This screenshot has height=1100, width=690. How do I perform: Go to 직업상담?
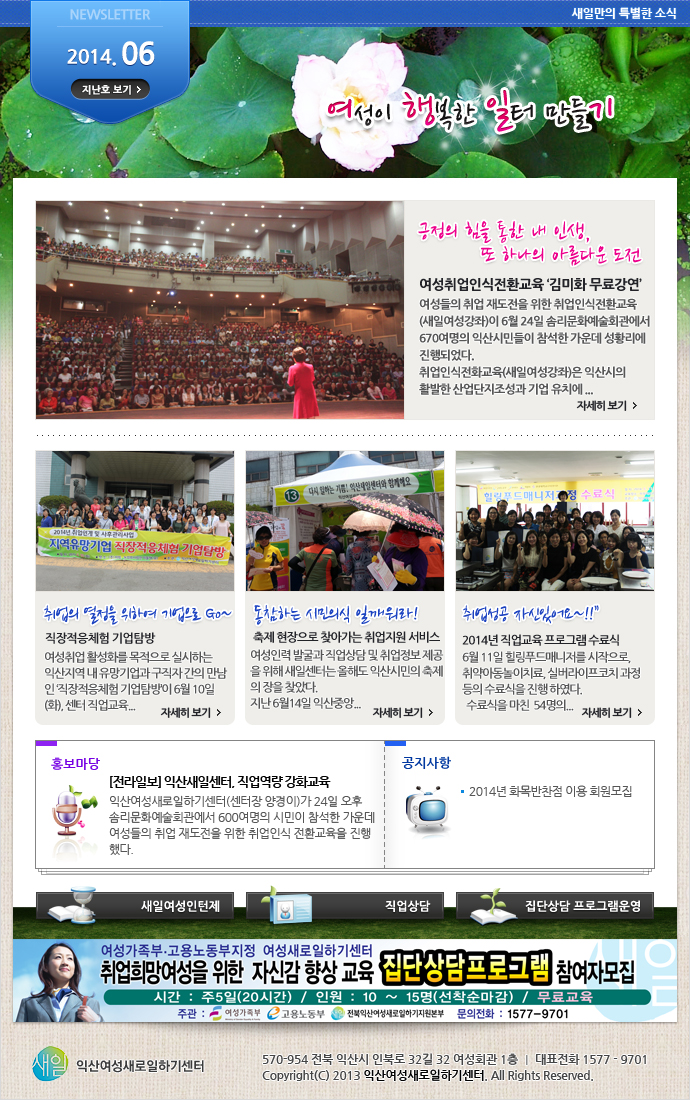(x=345, y=906)
